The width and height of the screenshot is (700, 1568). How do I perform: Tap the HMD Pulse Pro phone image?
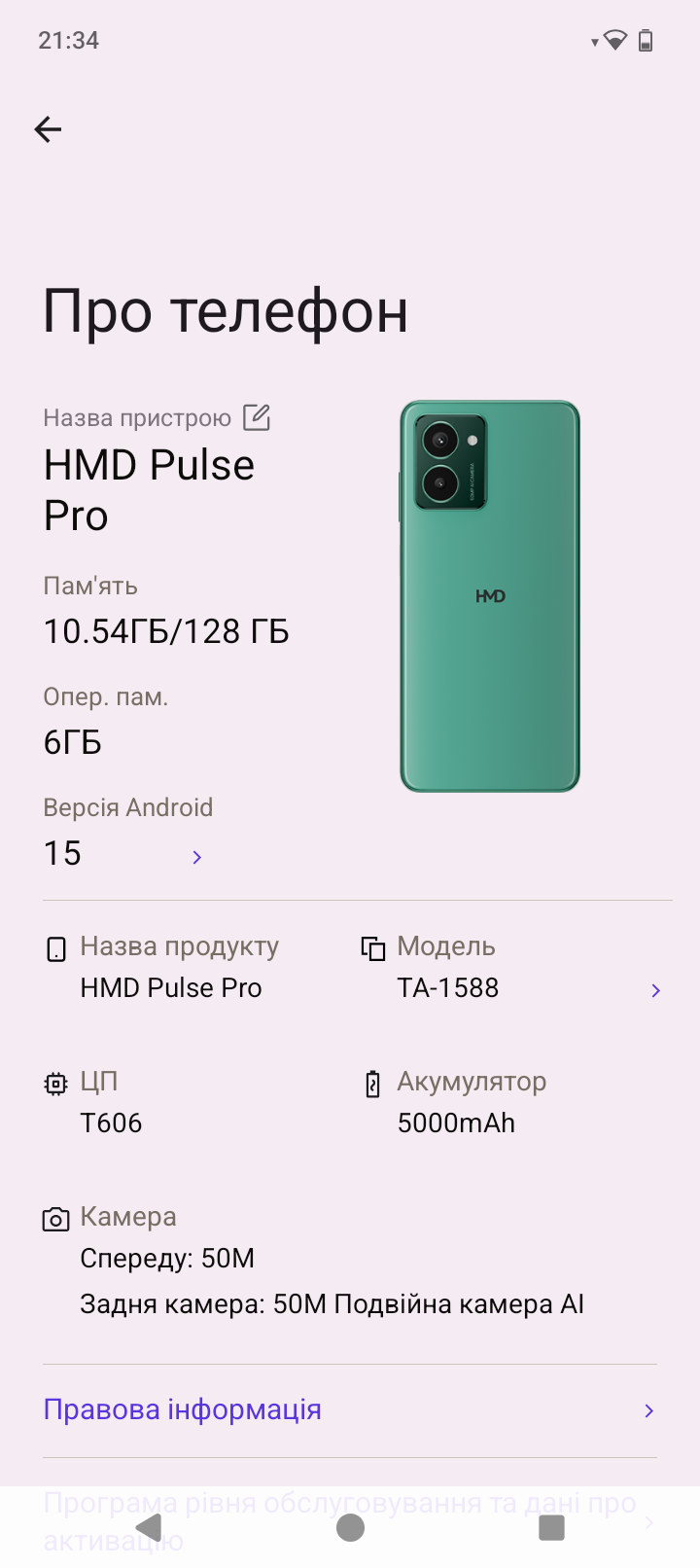pyautogui.click(x=490, y=595)
